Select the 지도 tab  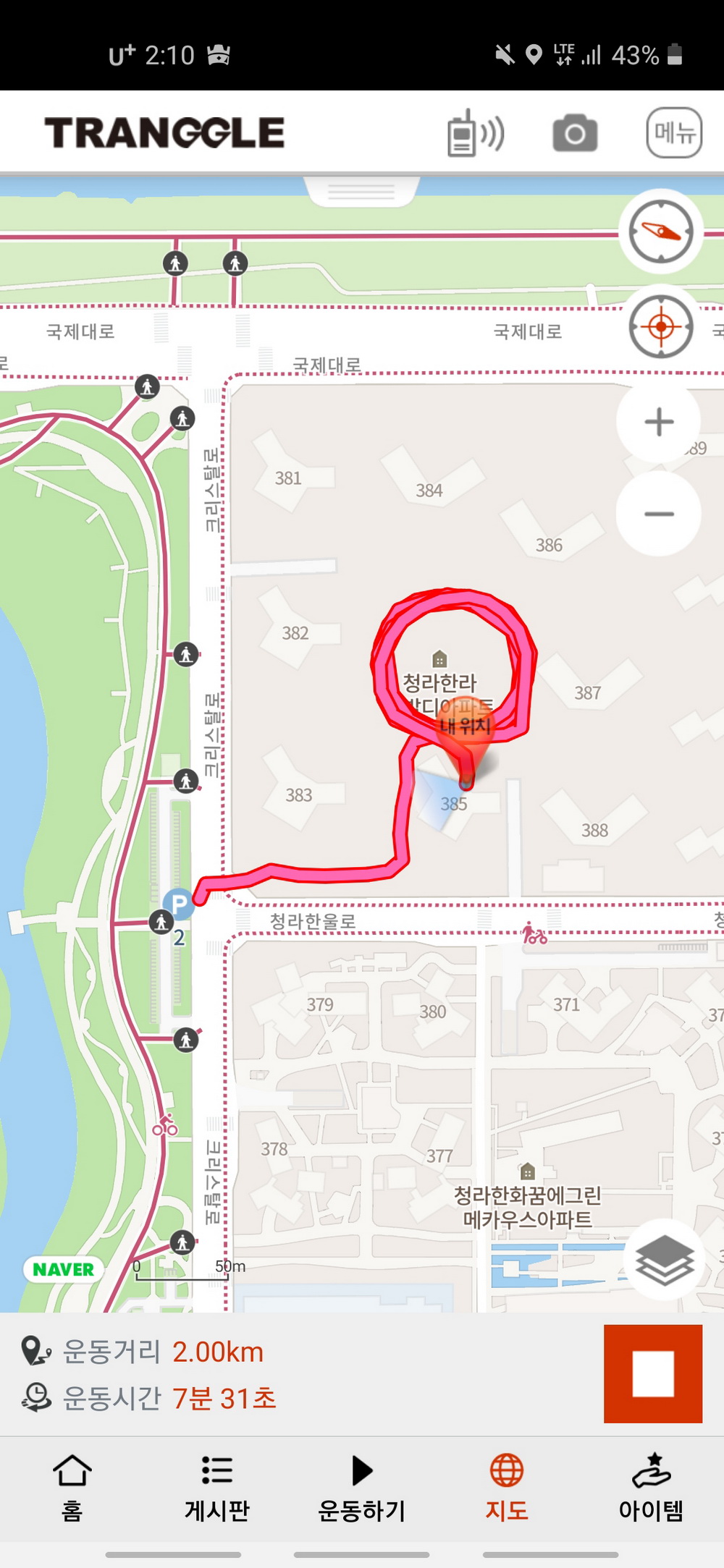tap(507, 1488)
